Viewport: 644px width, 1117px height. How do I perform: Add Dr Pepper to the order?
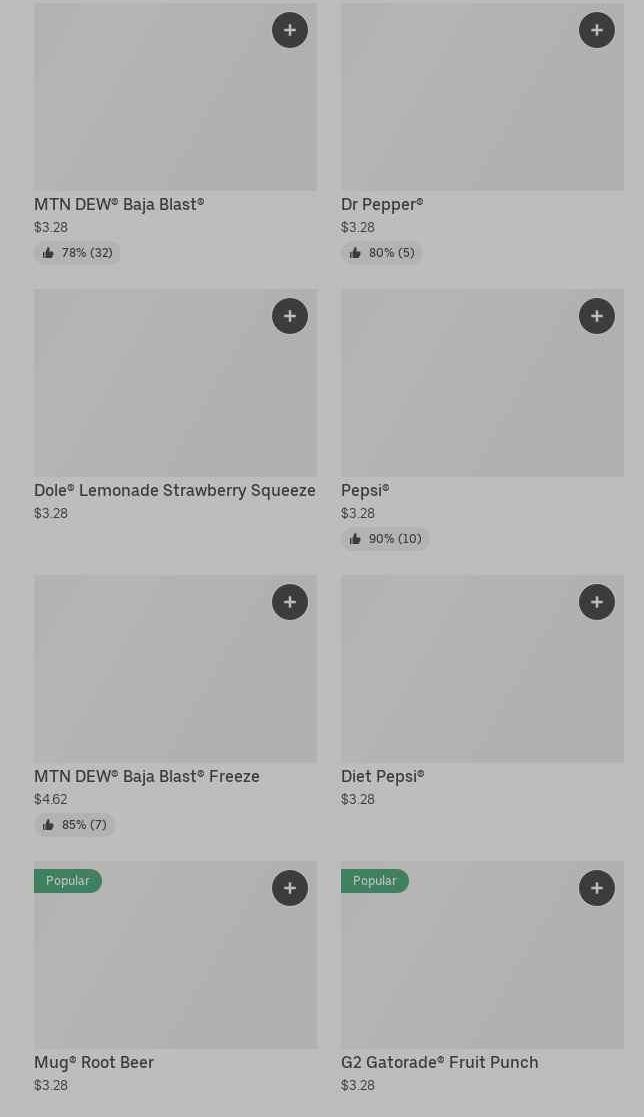click(x=597, y=30)
